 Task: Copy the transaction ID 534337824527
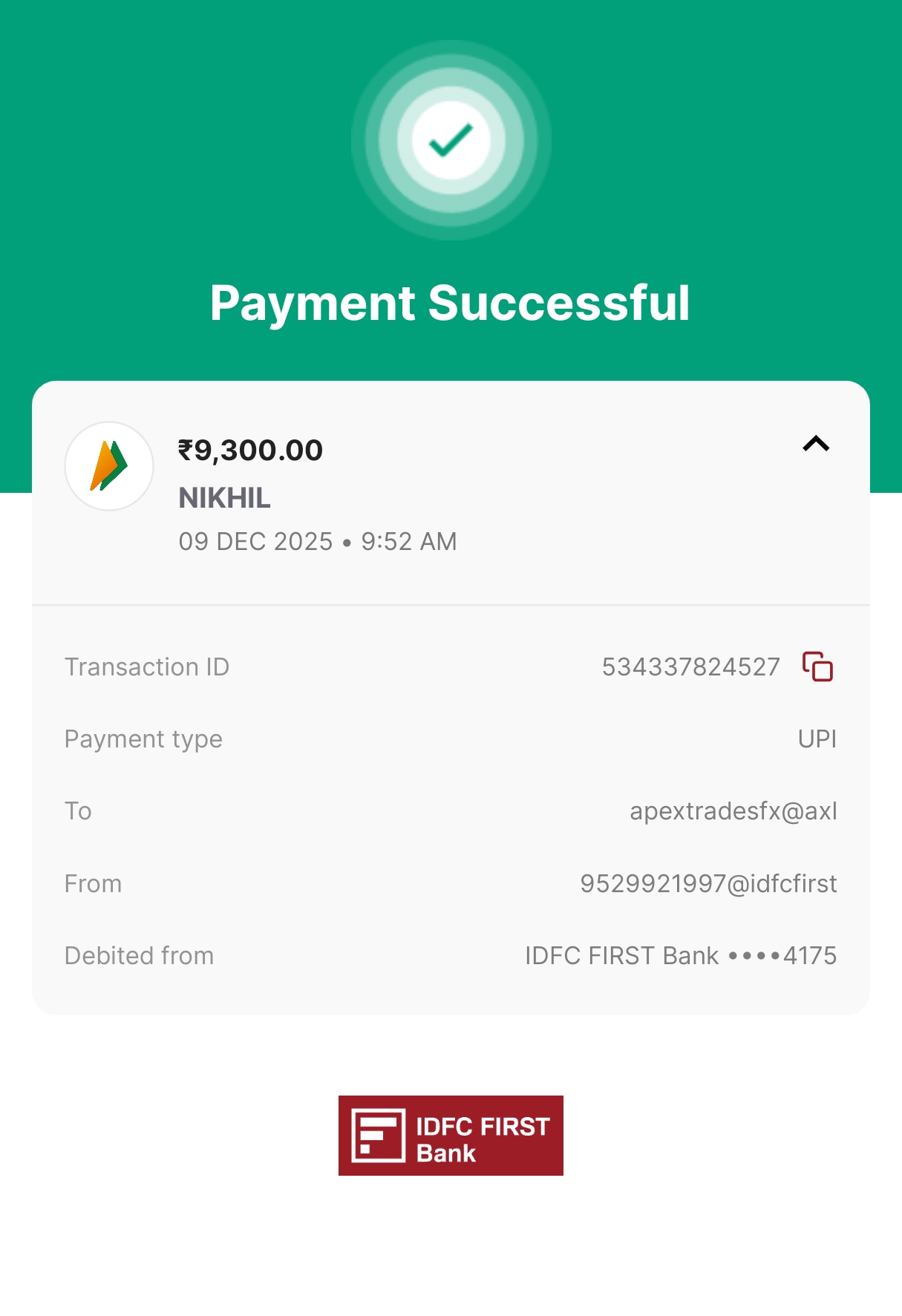coord(817,667)
